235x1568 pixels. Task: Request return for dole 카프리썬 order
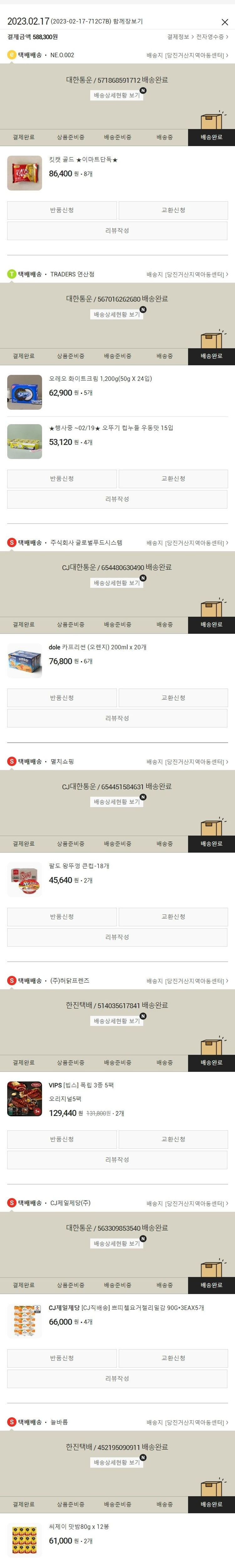pyautogui.click(x=61, y=698)
